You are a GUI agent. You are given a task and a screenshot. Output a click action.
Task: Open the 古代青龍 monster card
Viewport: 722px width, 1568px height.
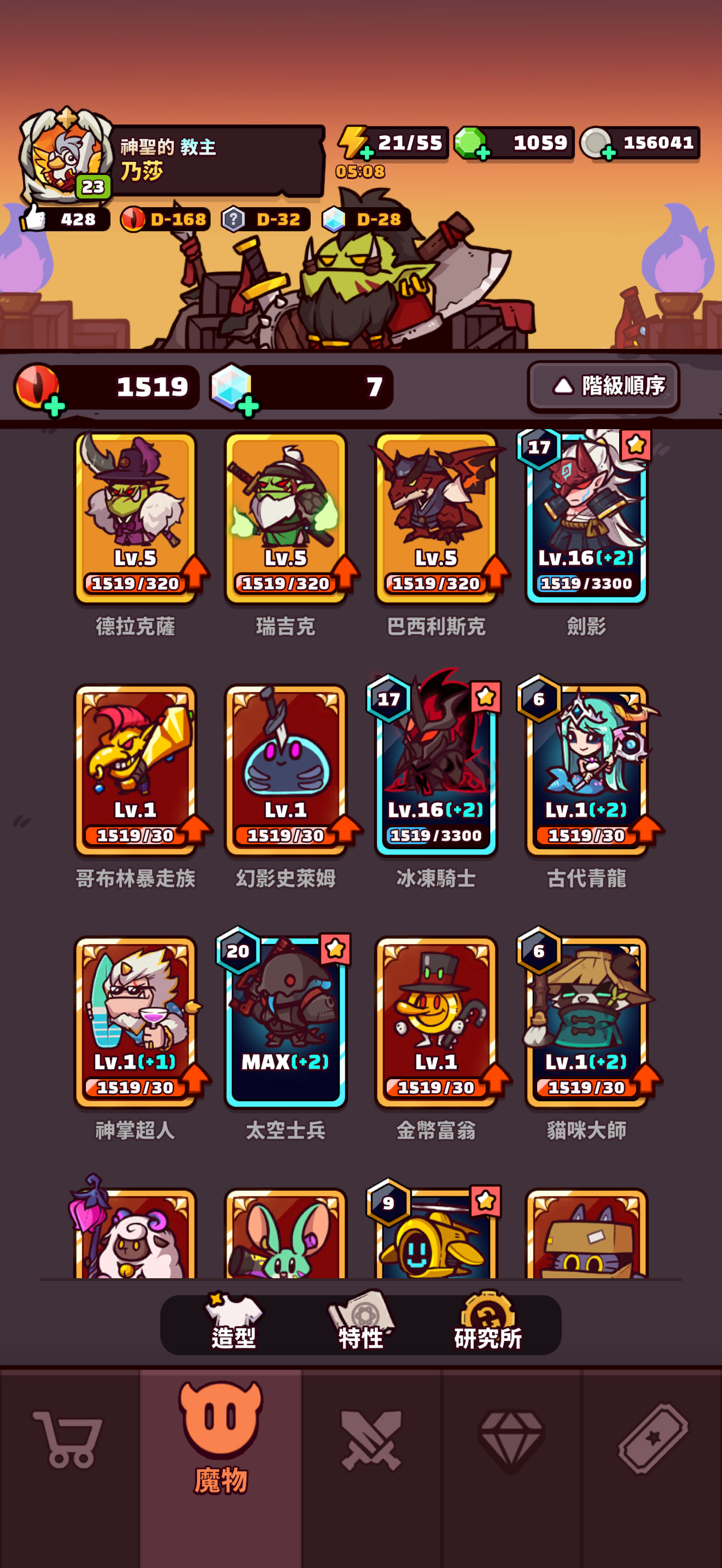click(586, 769)
